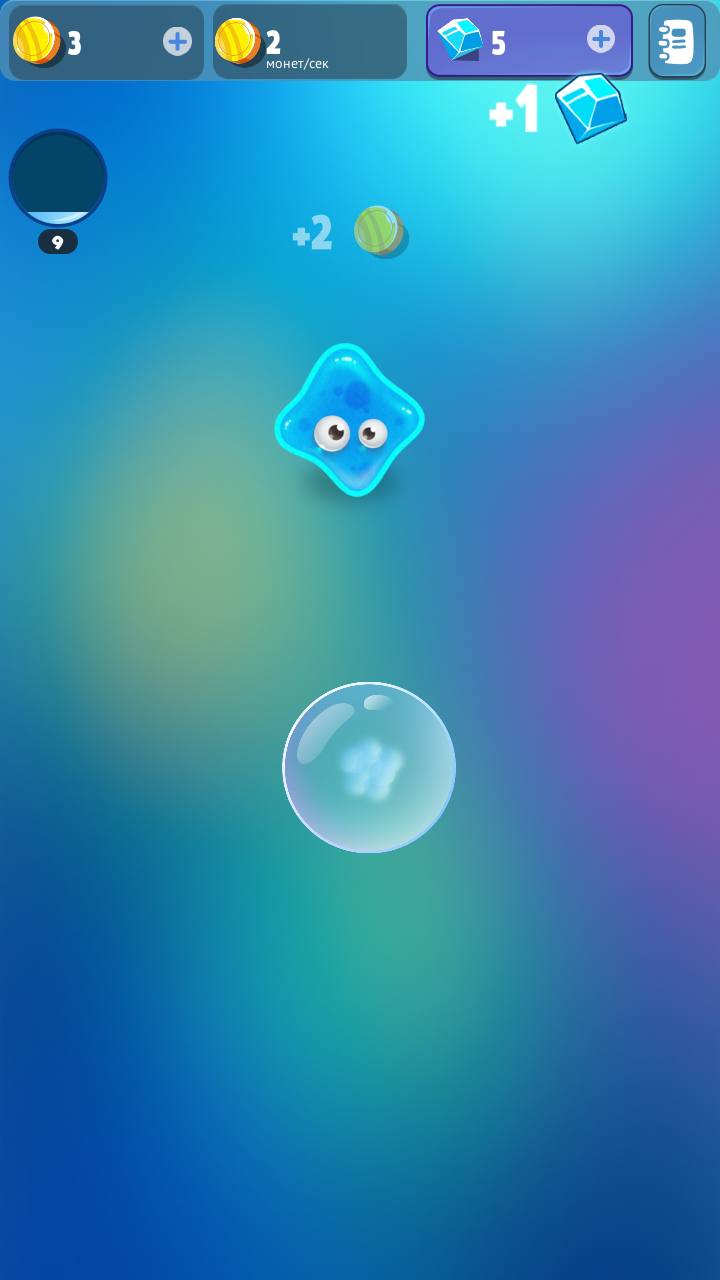Open the round water tank showing 9

coord(58,179)
